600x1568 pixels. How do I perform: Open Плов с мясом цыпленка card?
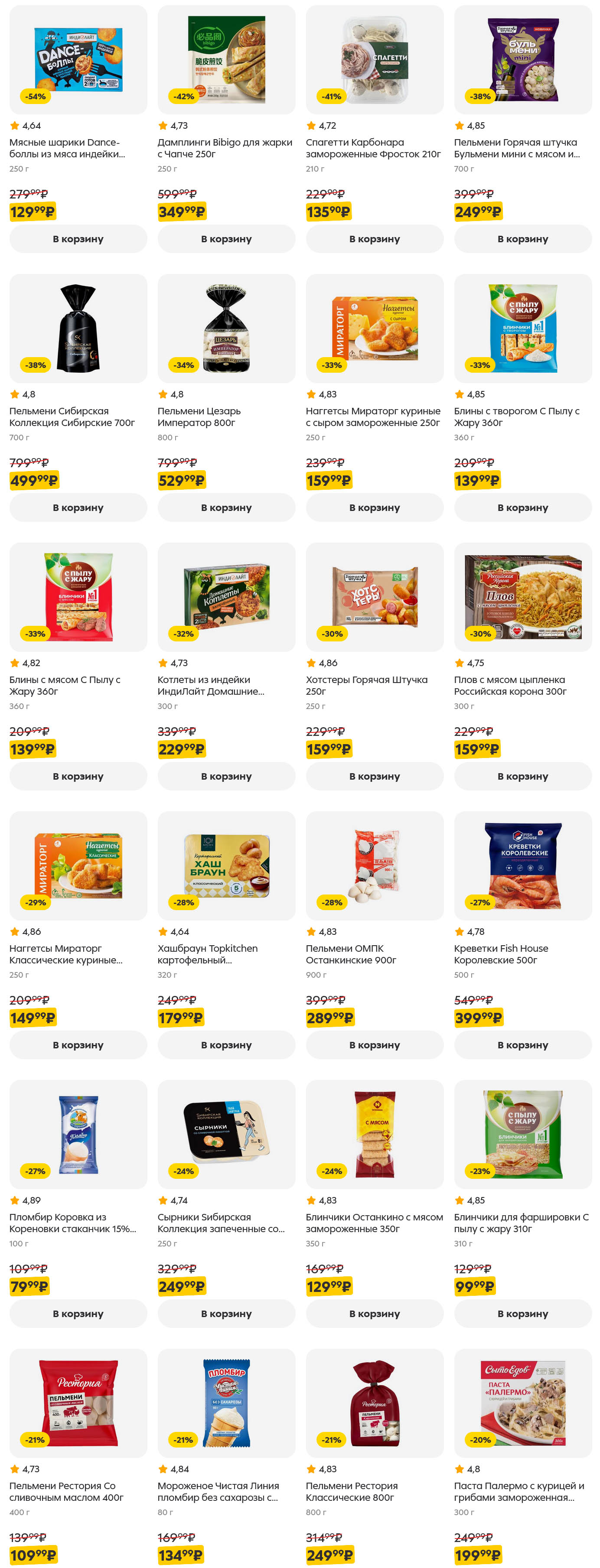point(522,596)
